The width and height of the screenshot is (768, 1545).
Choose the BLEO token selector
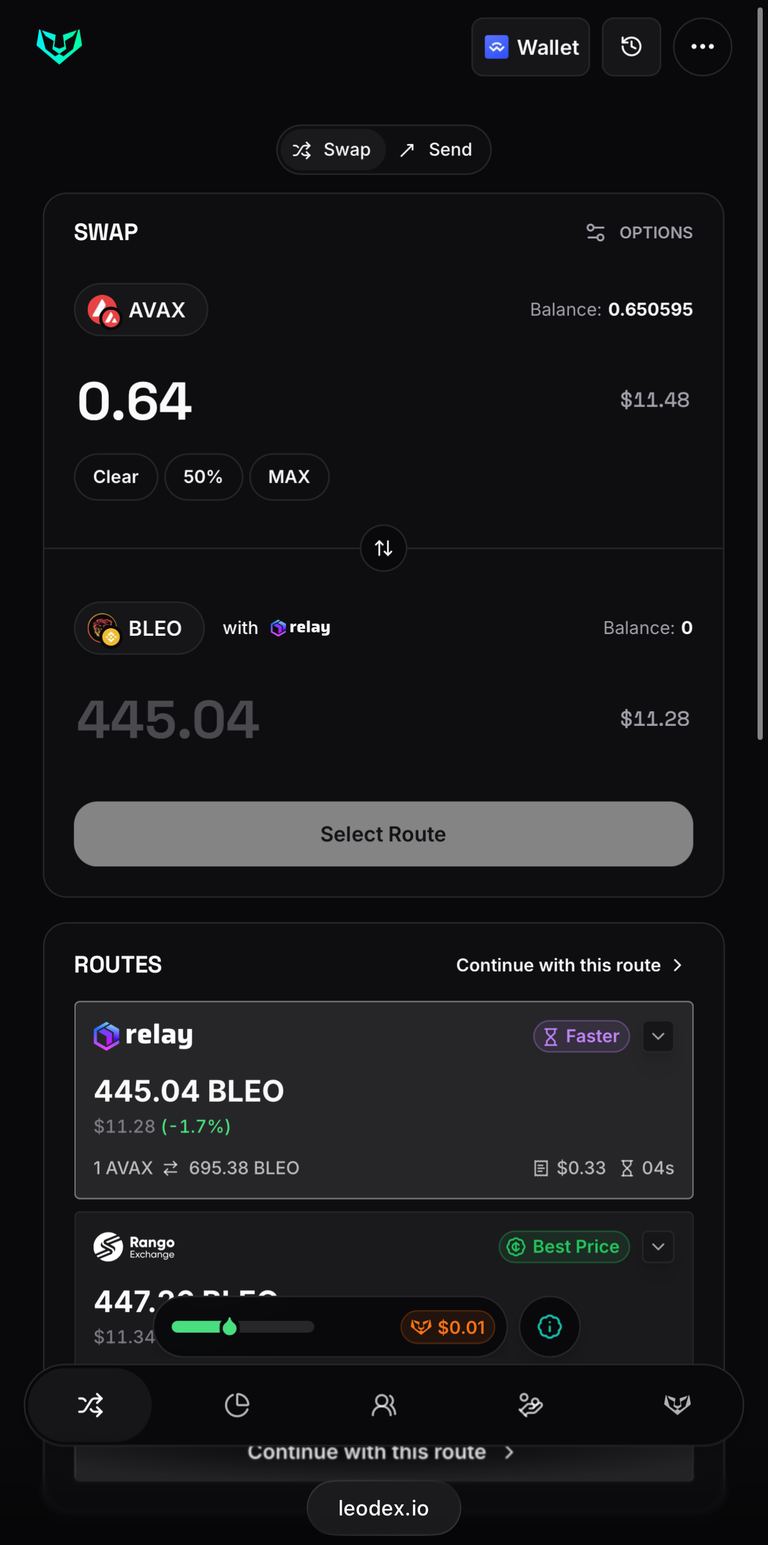pos(139,628)
